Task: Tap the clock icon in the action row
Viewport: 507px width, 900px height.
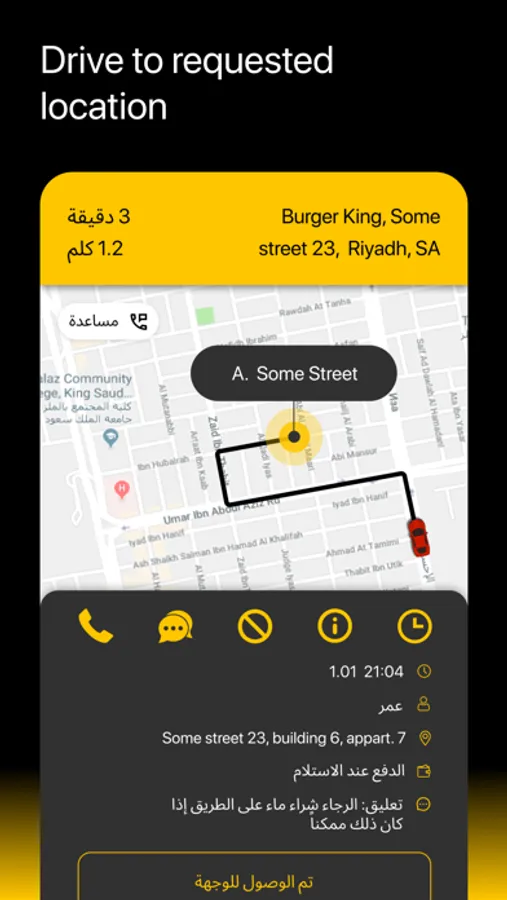Action: [415, 626]
